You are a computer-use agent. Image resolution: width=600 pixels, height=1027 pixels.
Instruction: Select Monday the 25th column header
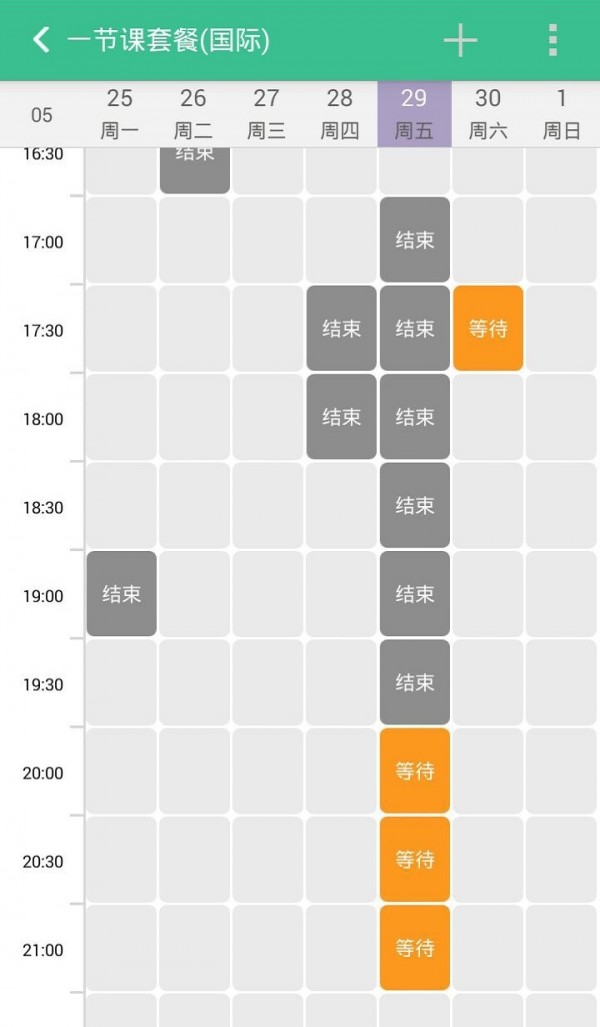pos(119,114)
